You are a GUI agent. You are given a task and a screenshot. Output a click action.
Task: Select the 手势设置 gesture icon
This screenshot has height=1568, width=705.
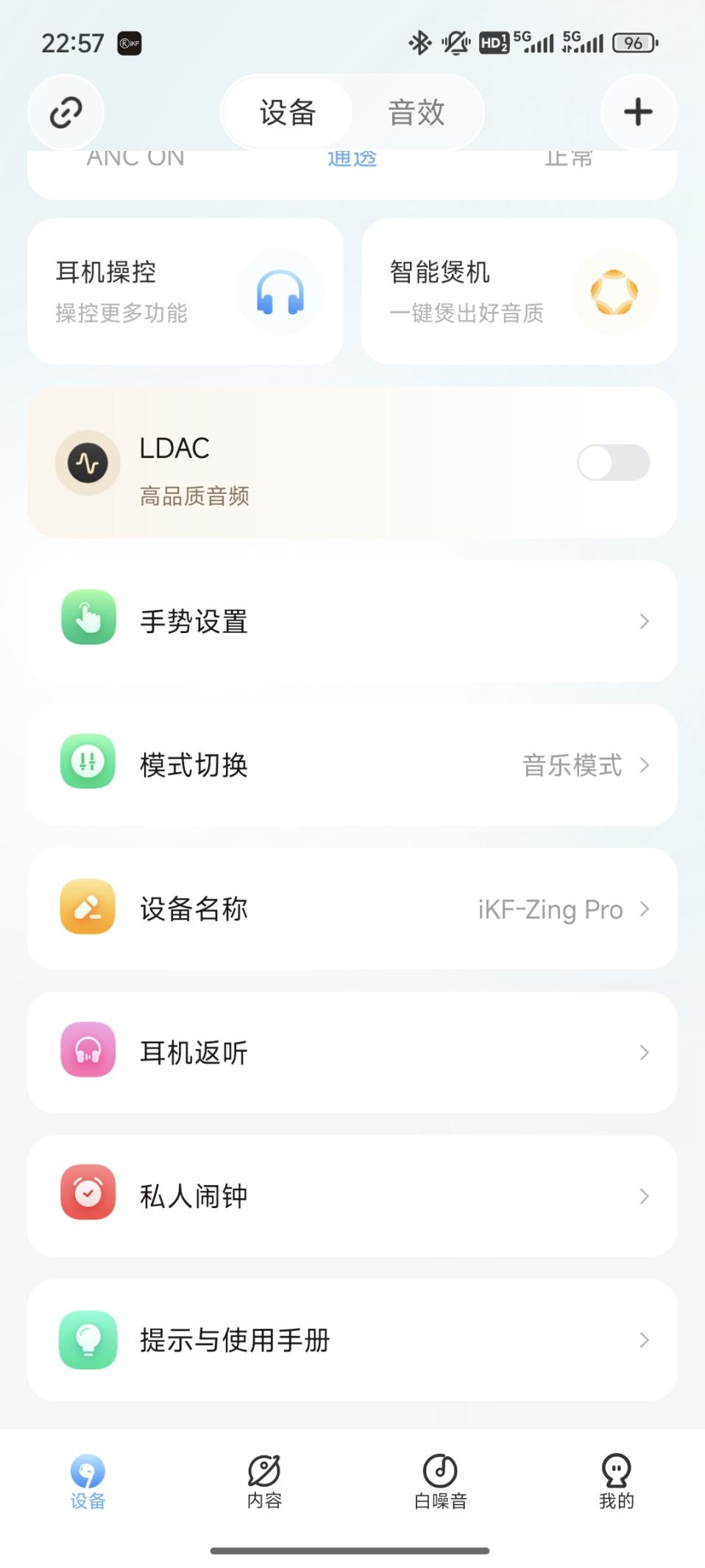click(x=88, y=619)
